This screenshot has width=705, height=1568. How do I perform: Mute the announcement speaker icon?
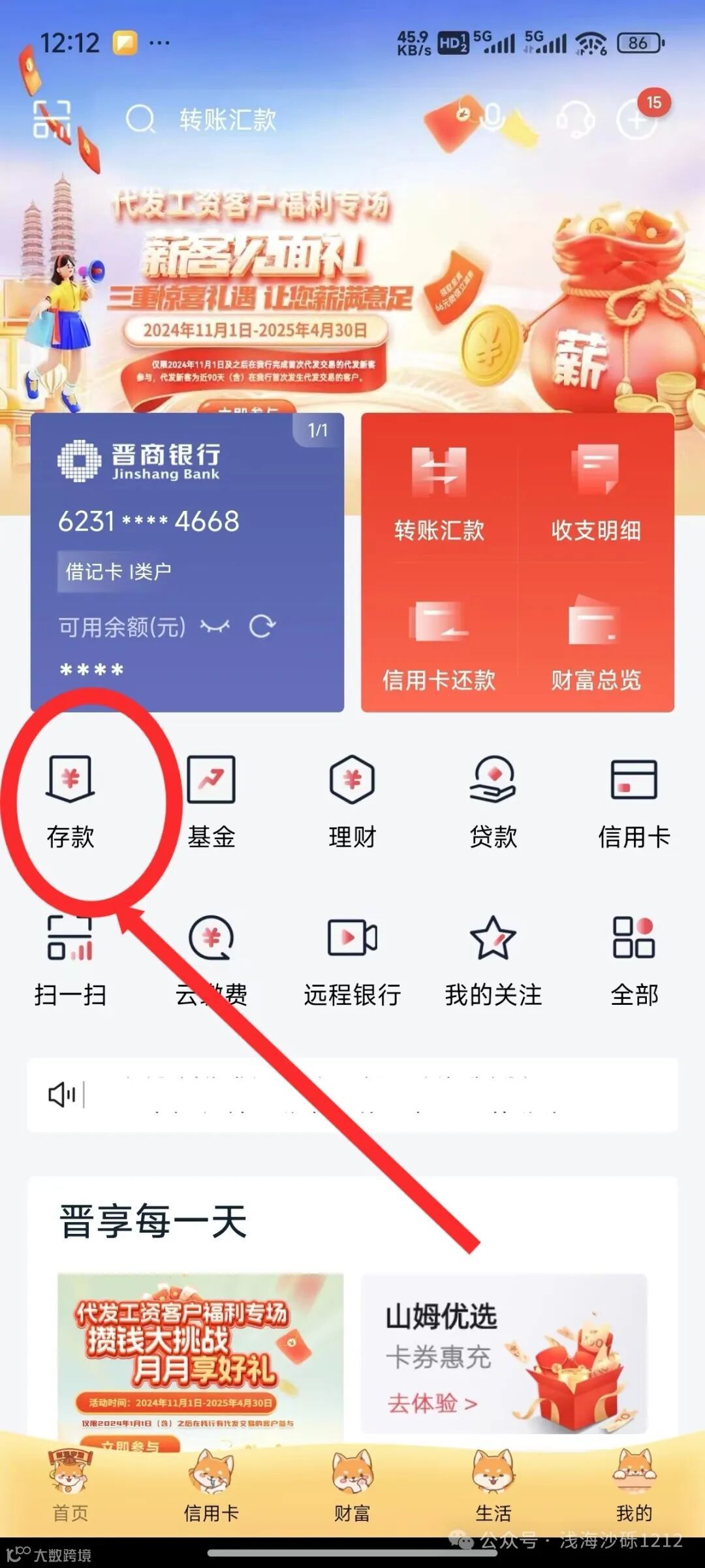point(63,1095)
